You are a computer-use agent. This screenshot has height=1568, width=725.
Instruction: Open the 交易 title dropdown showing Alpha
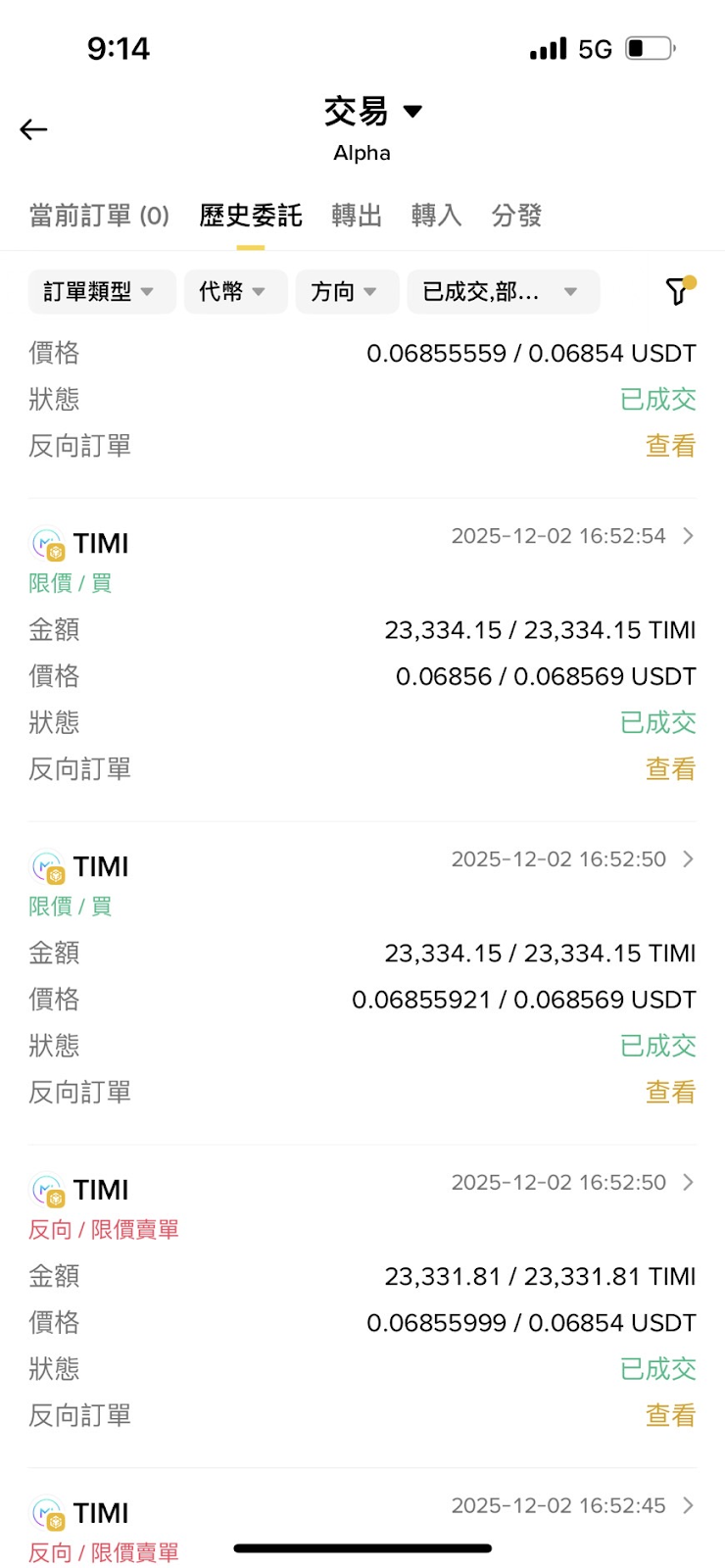(x=374, y=113)
